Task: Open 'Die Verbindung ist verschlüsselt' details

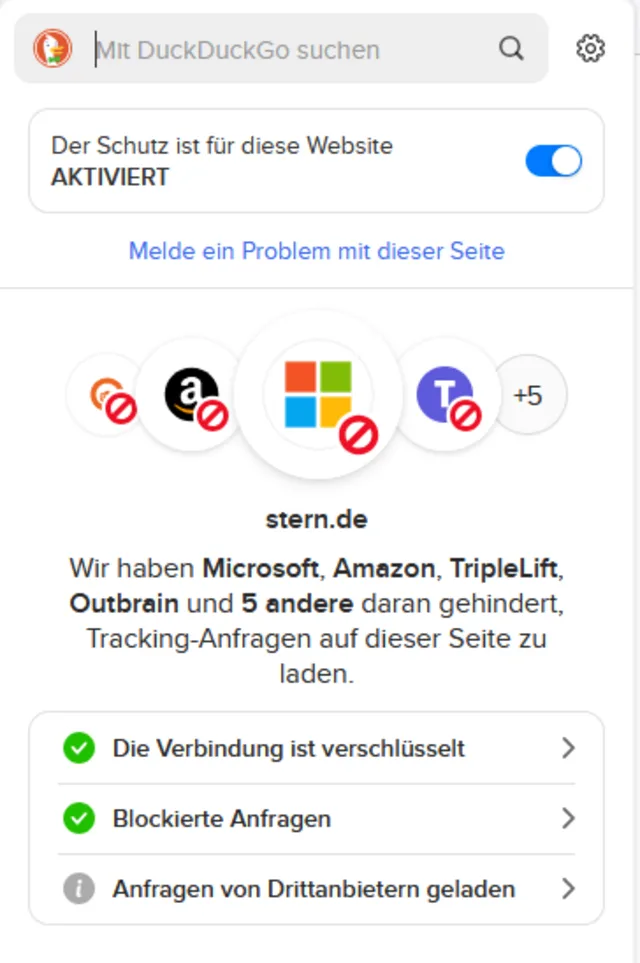Action: click(x=316, y=748)
